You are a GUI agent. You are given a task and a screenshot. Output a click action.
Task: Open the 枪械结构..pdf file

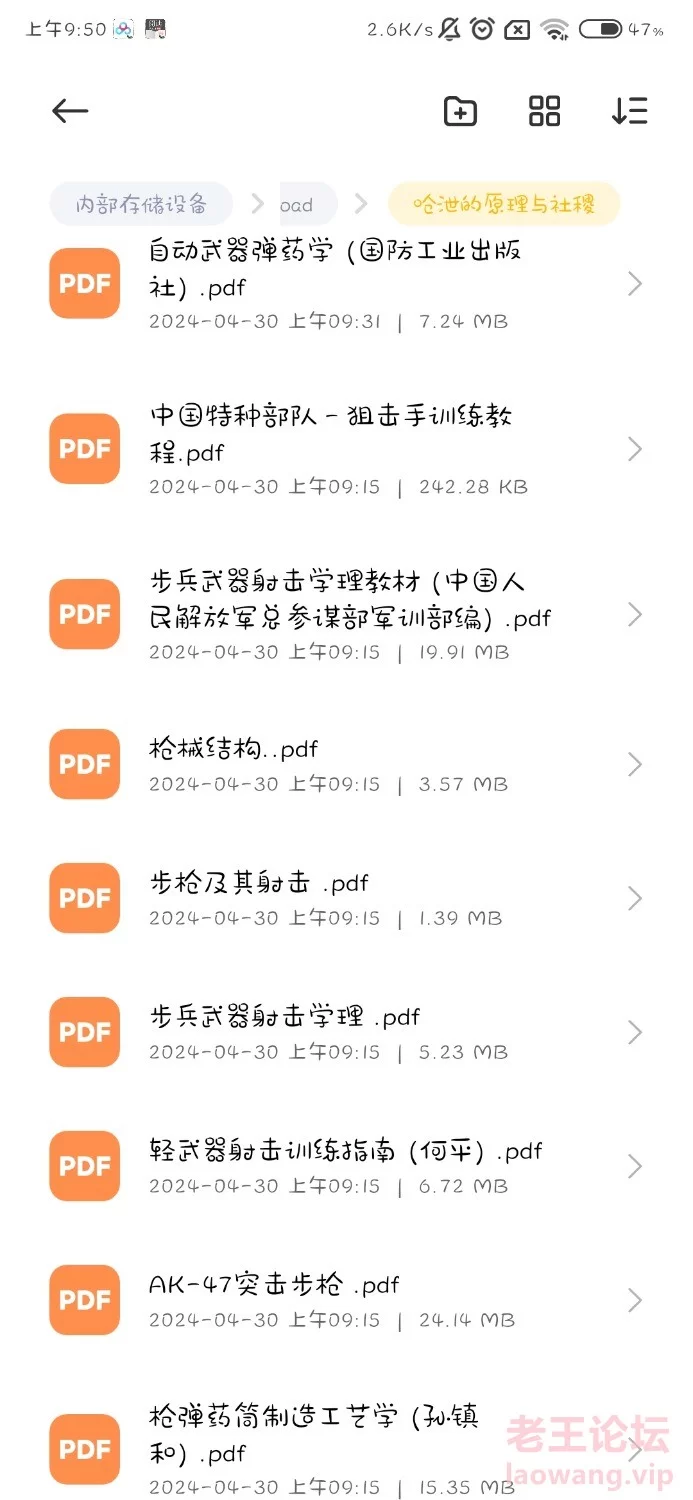click(346, 764)
